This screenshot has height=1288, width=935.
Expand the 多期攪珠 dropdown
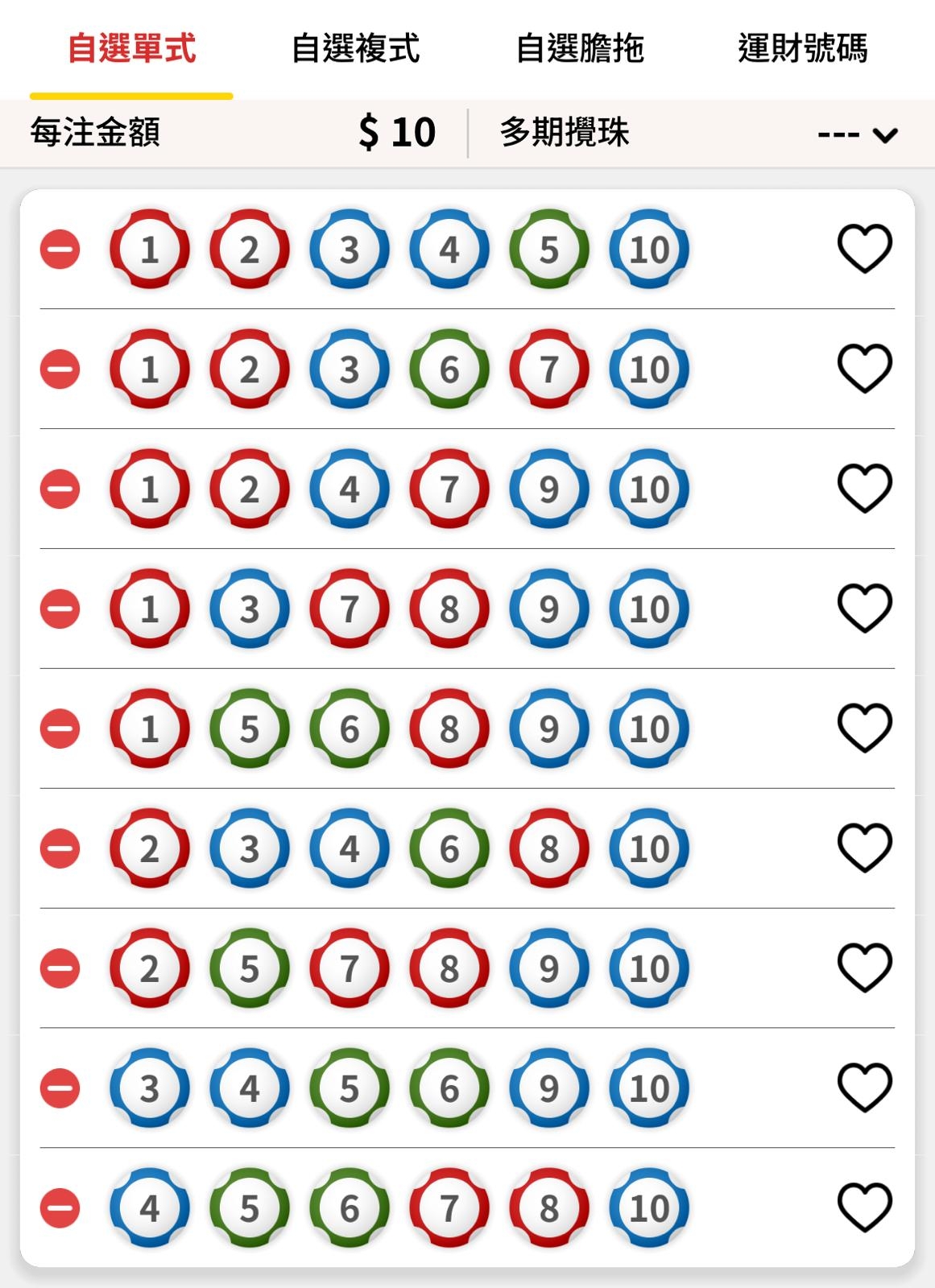coord(857,134)
